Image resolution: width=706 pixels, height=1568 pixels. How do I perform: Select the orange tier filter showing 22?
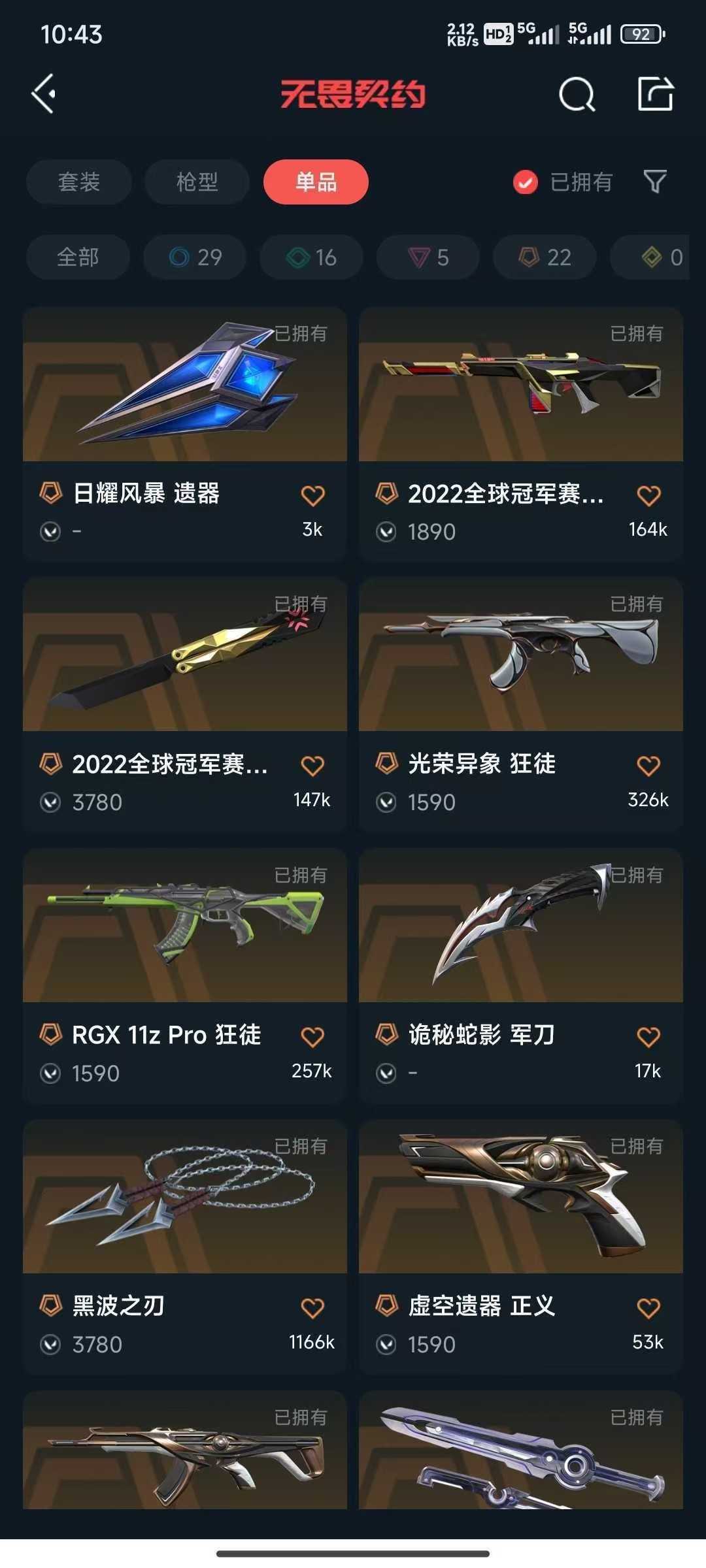(543, 257)
